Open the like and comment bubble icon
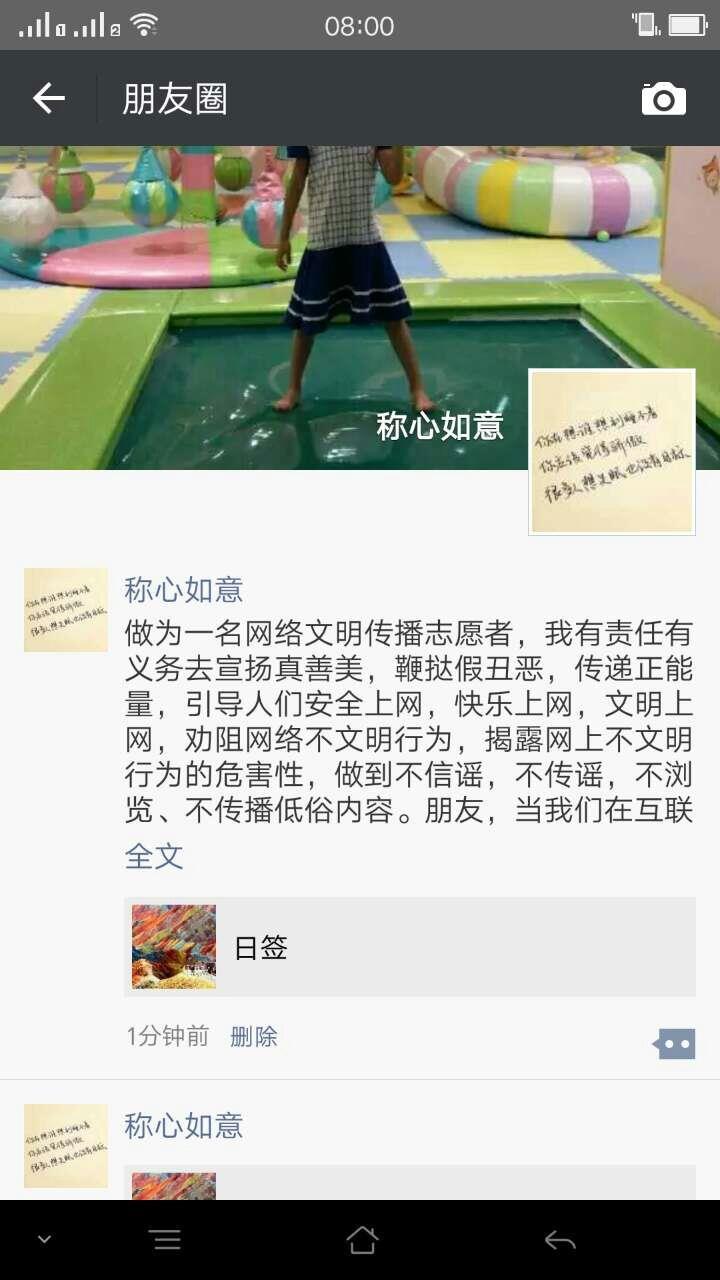This screenshot has width=720, height=1280. [674, 1044]
